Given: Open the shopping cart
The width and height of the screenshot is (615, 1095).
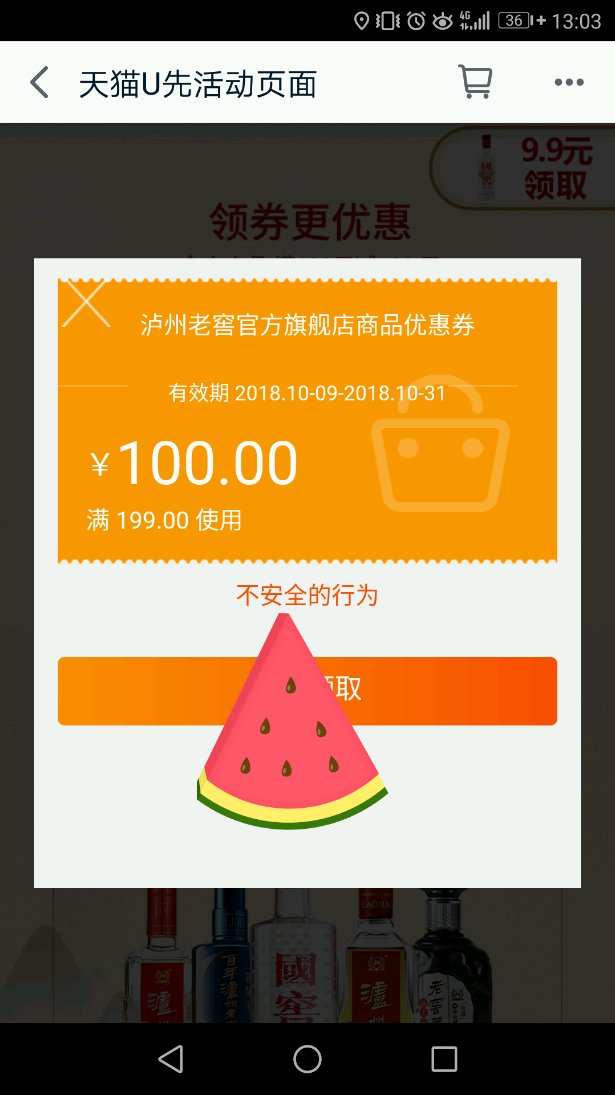Looking at the screenshot, I should (x=475, y=82).
